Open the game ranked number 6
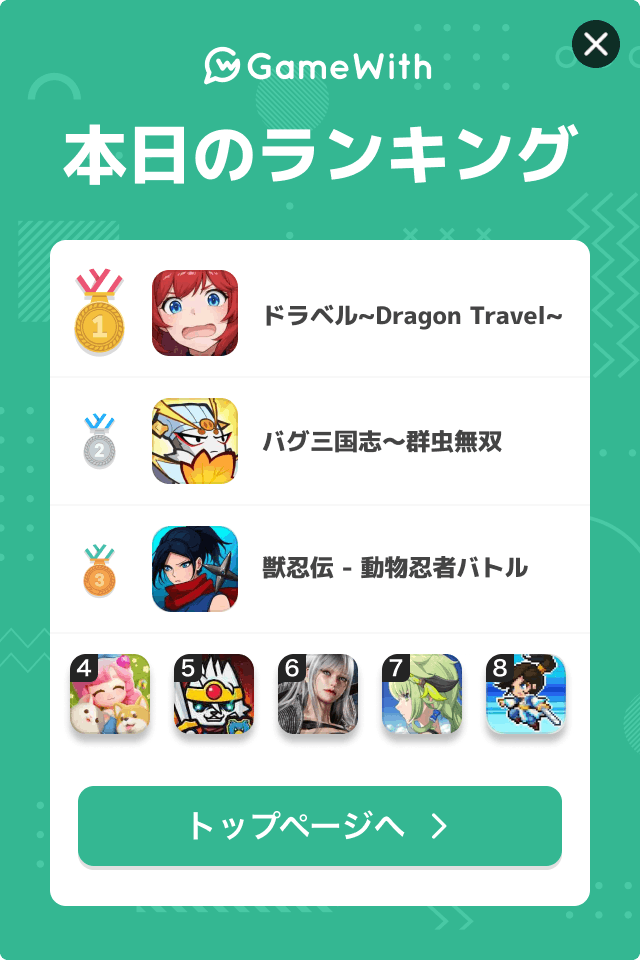Screen dimensions: 640x960 tap(318, 694)
